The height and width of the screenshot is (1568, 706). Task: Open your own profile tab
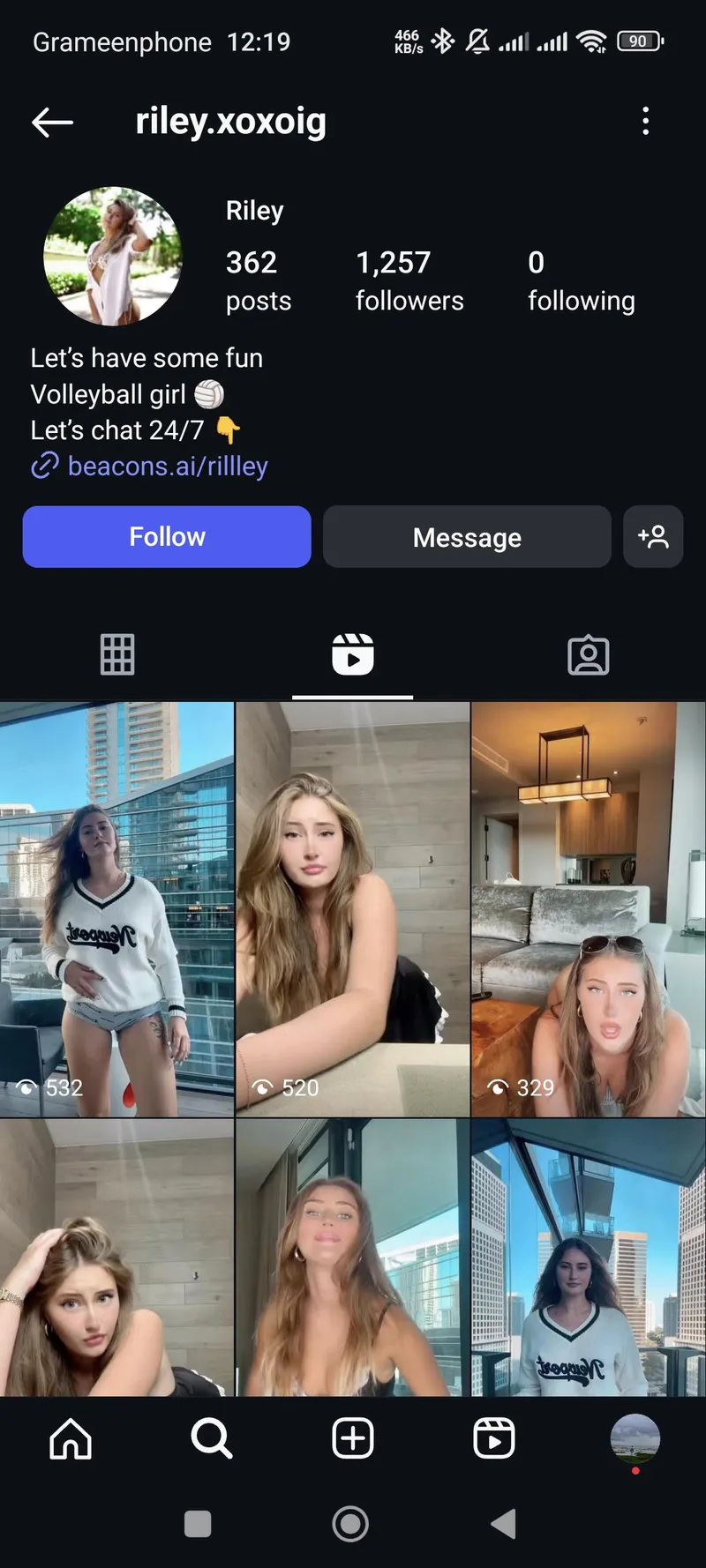pyautogui.click(x=635, y=1439)
